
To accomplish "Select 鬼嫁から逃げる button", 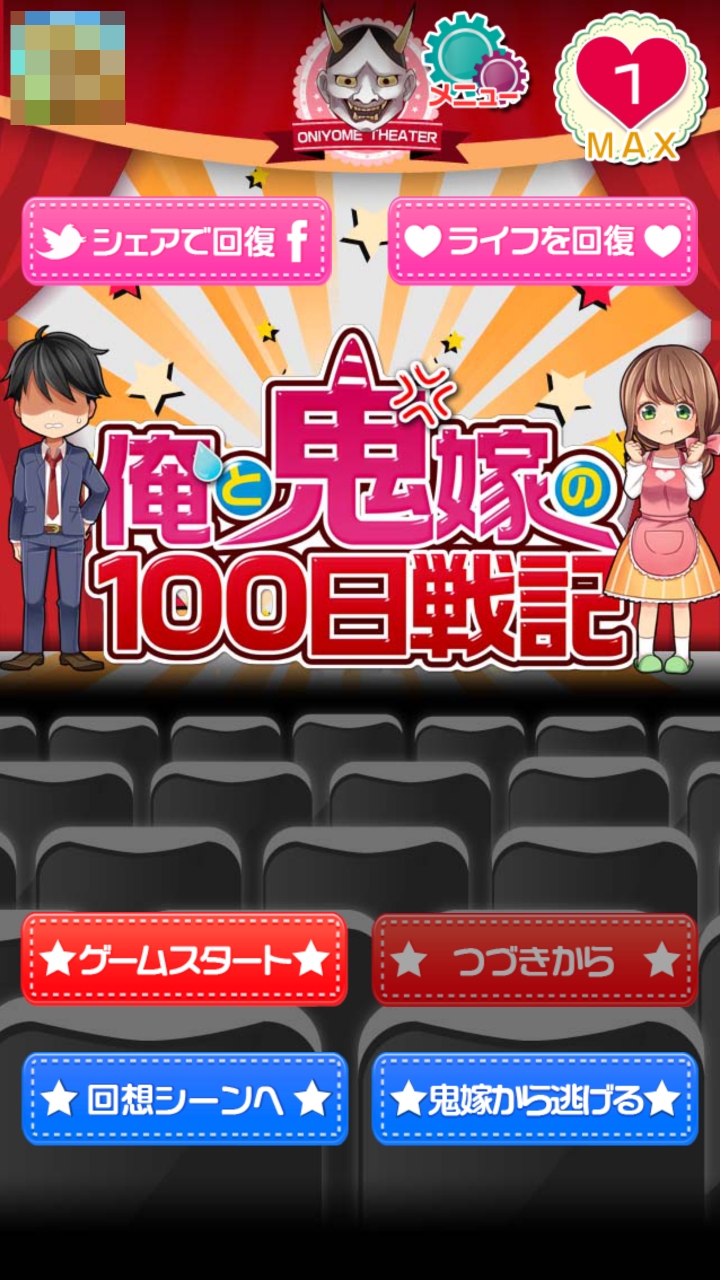I will (x=534, y=1098).
